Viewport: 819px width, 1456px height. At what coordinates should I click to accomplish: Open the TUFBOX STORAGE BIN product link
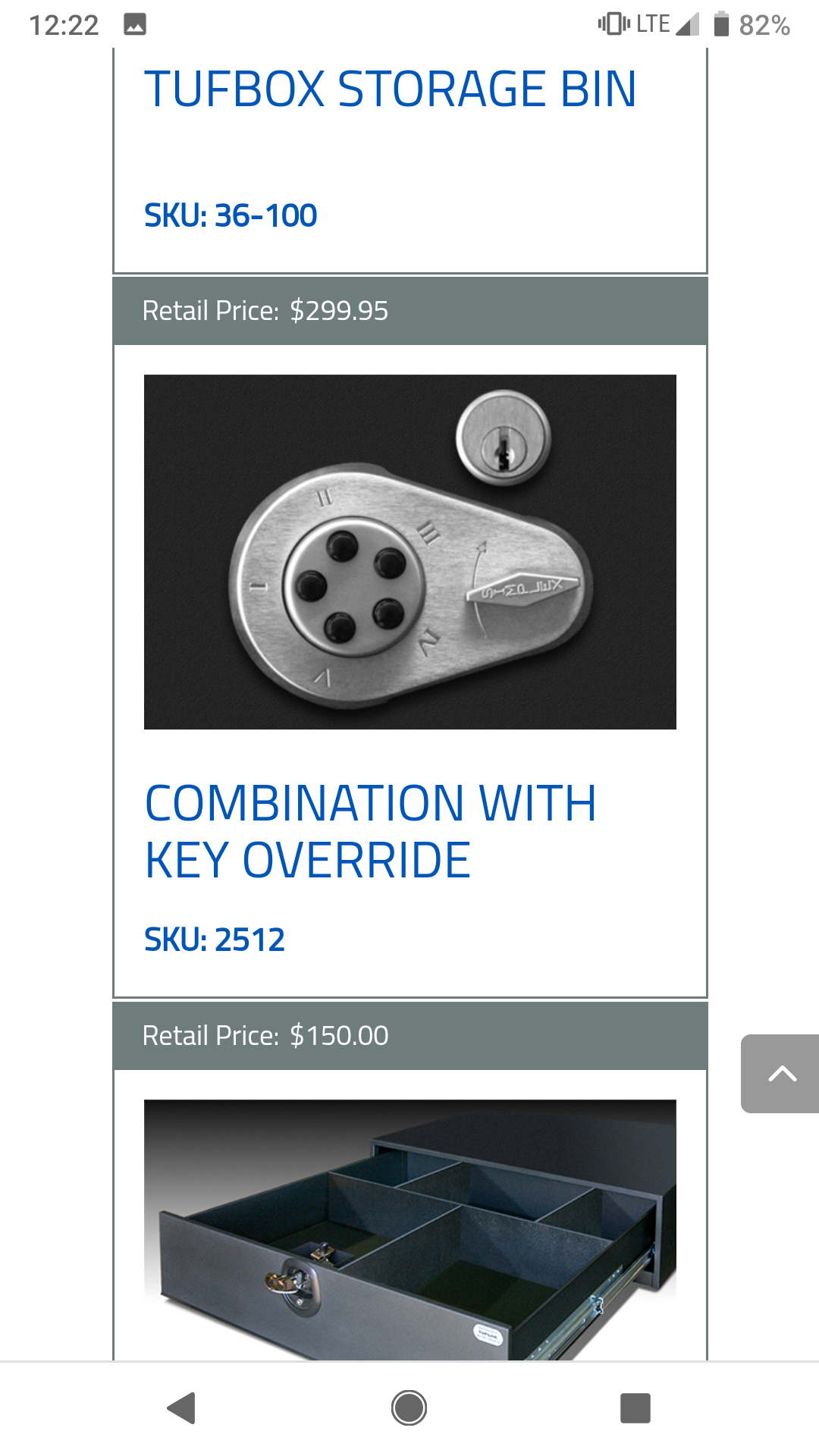click(x=391, y=89)
